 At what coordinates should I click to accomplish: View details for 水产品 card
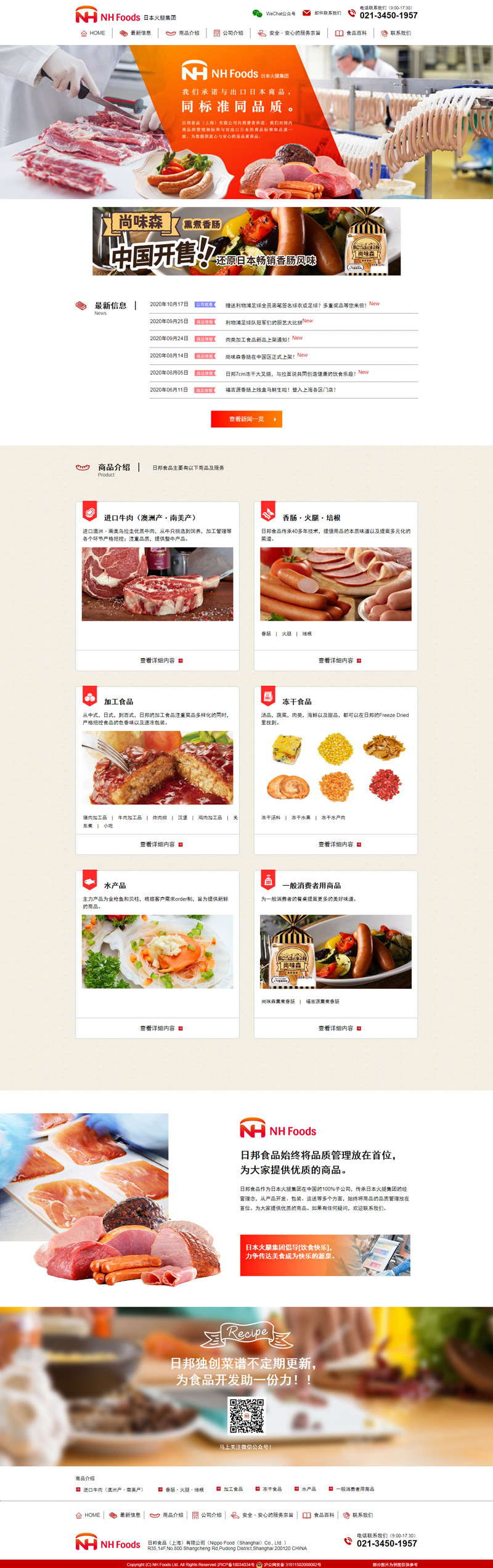(158, 1028)
